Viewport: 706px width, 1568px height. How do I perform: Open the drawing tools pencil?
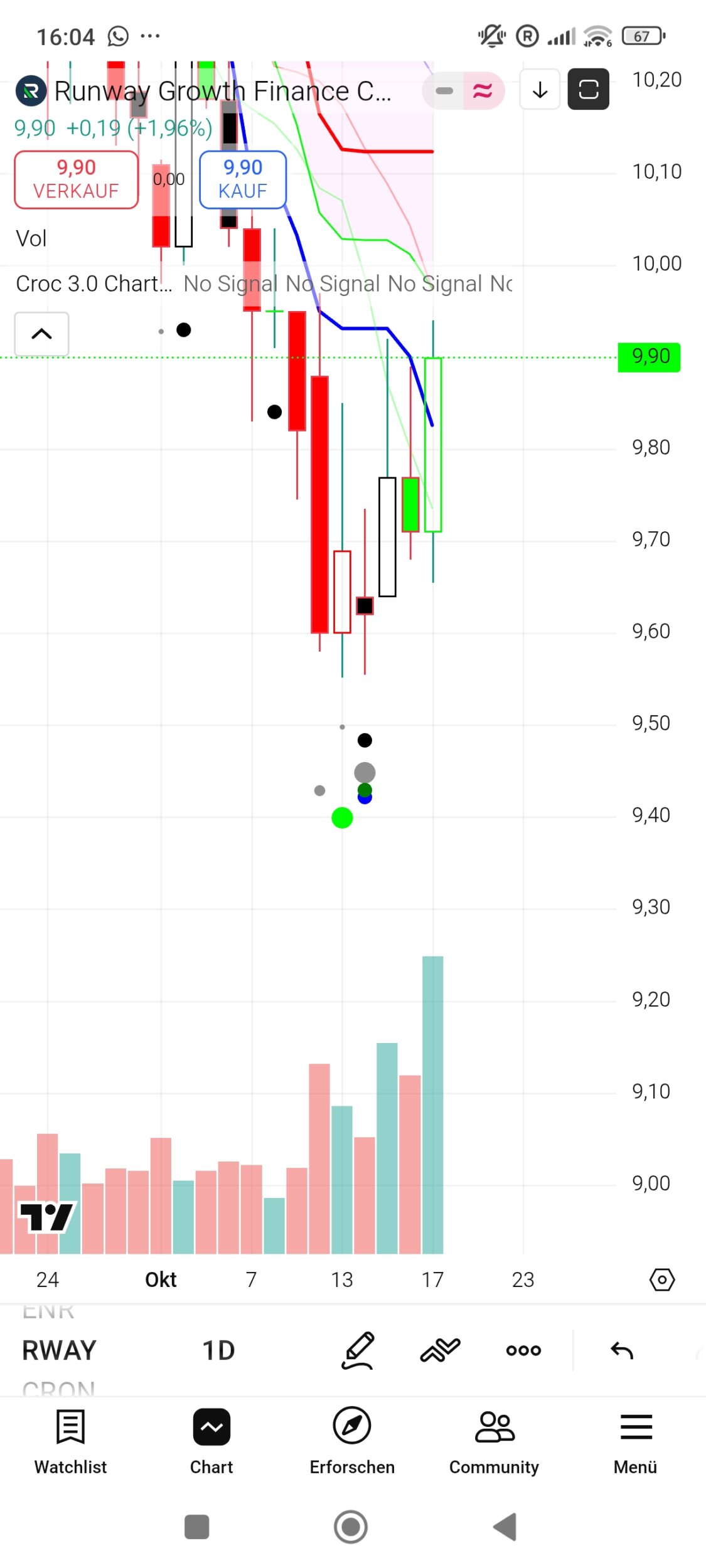pyautogui.click(x=358, y=1350)
